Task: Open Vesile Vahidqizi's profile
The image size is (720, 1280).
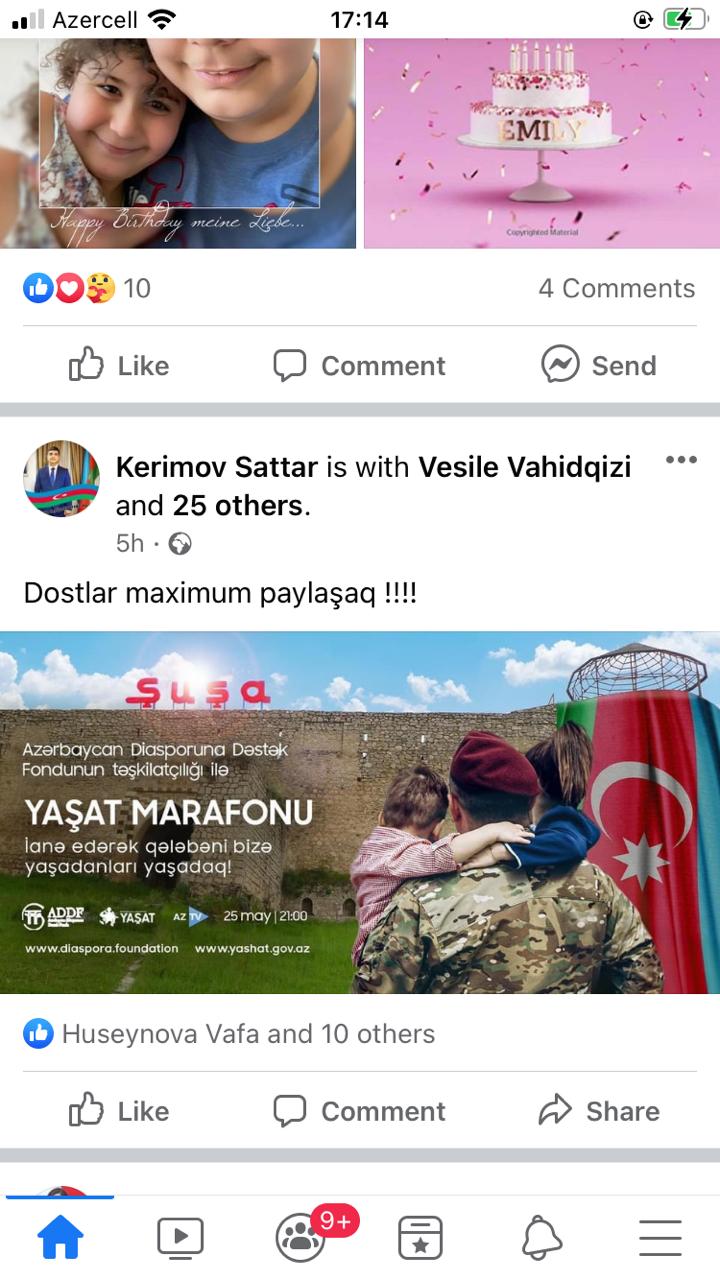Action: click(525, 467)
